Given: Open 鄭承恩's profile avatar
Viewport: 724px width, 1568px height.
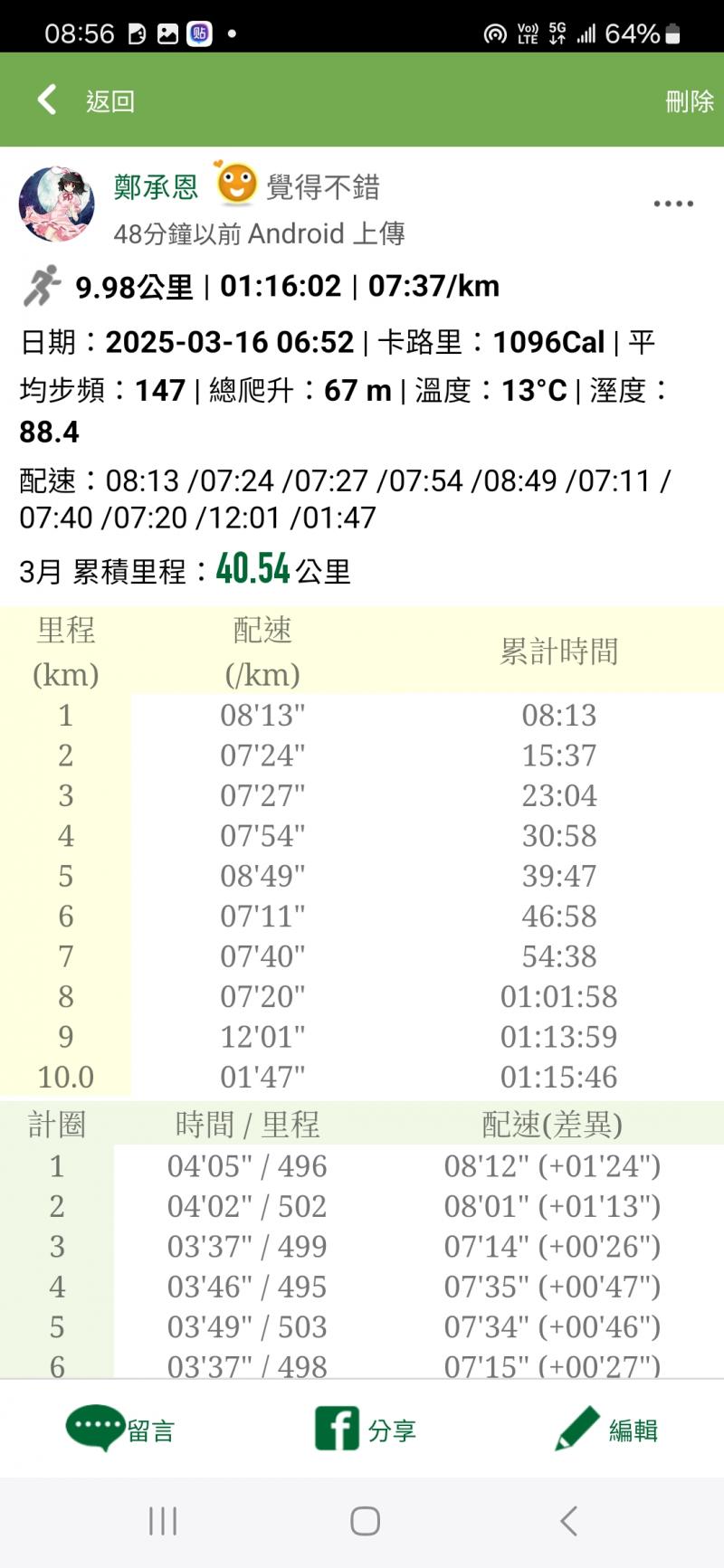Looking at the screenshot, I should (56, 204).
